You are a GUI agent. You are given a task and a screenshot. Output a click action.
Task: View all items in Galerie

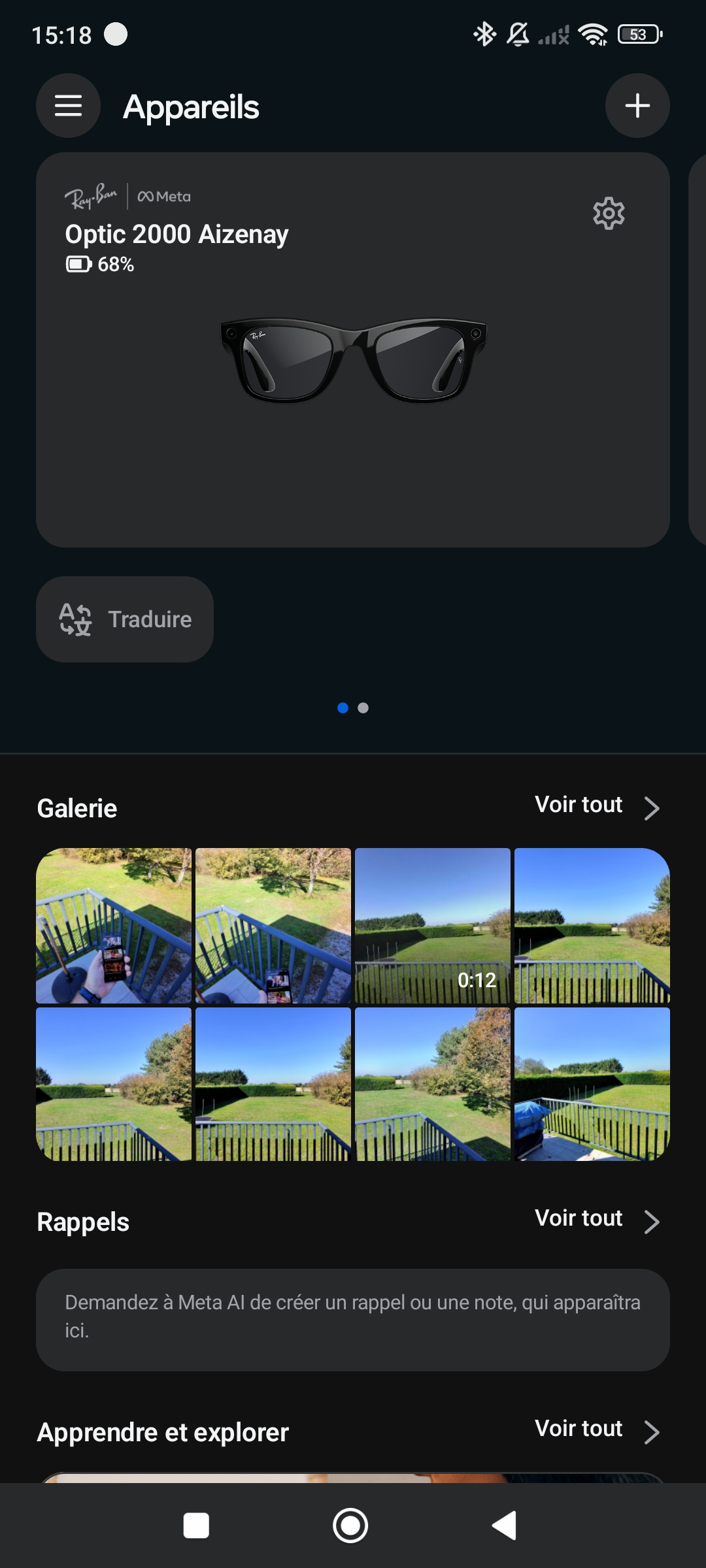coord(596,806)
